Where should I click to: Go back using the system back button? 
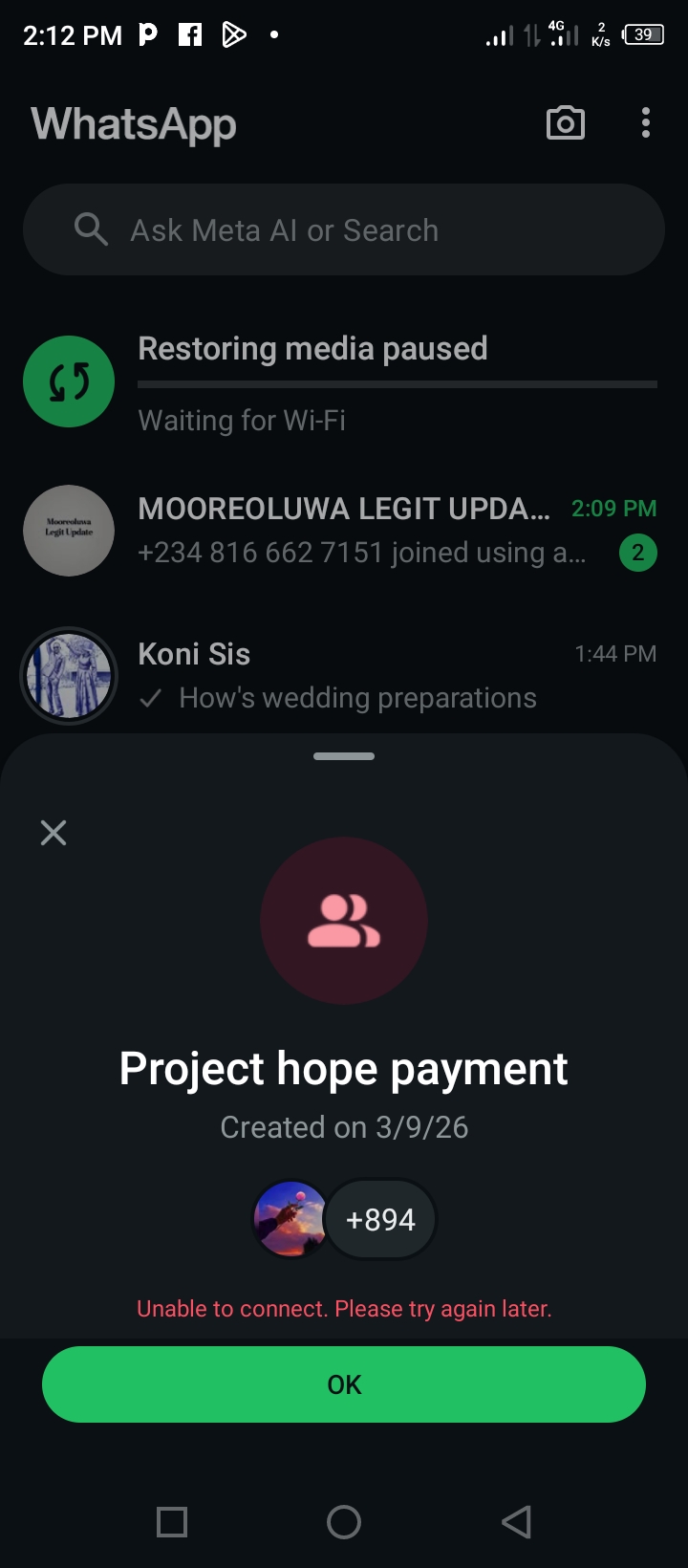(x=516, y=1521)
